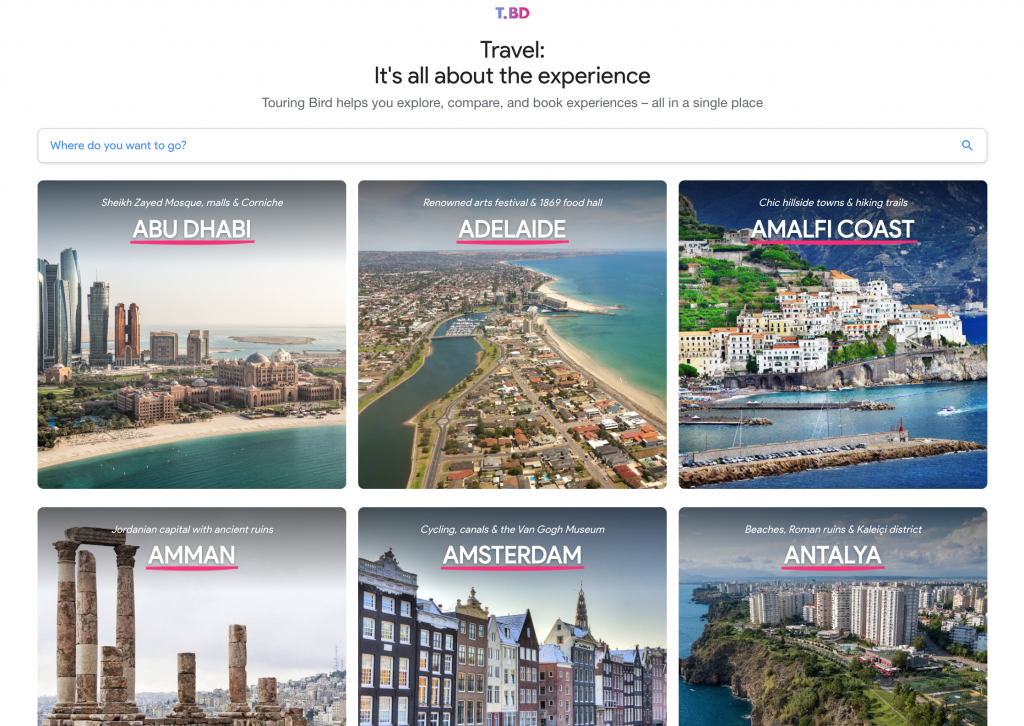The image size is (1024, 726).
Task: Open the Adelaide destination card
Action: (x=512, y=334)
